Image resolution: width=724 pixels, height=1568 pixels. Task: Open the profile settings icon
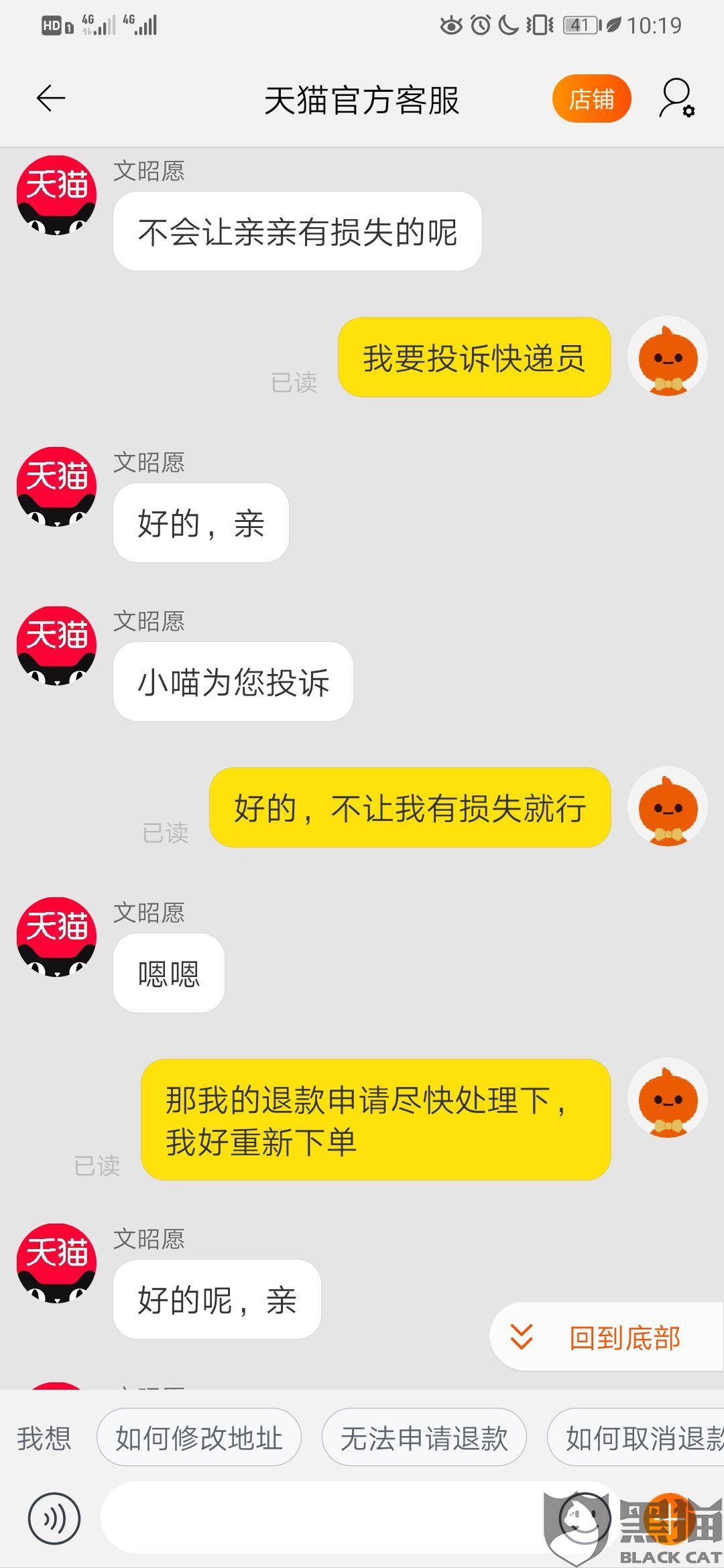677,99
